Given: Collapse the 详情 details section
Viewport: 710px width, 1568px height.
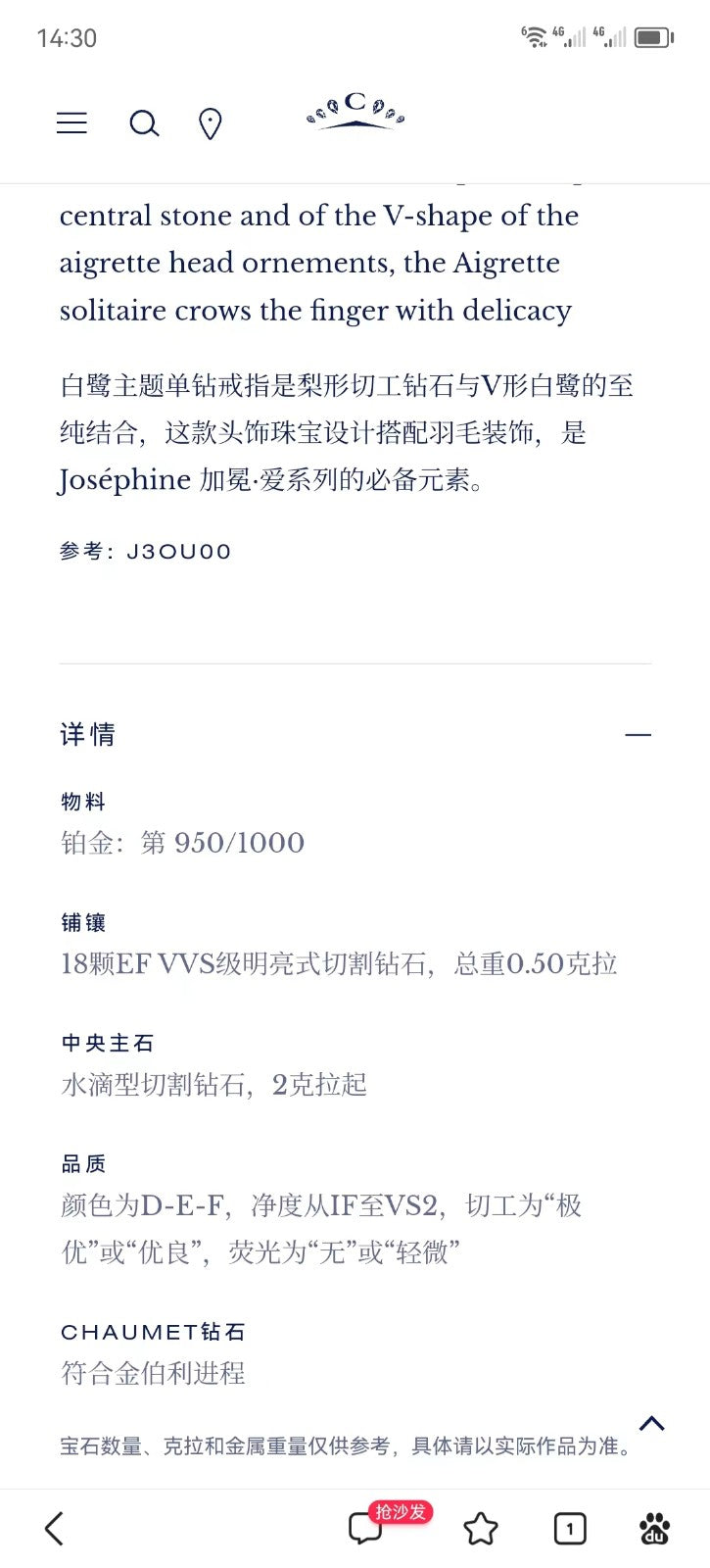Looking at the screenshot, I should tap(638, 734).
